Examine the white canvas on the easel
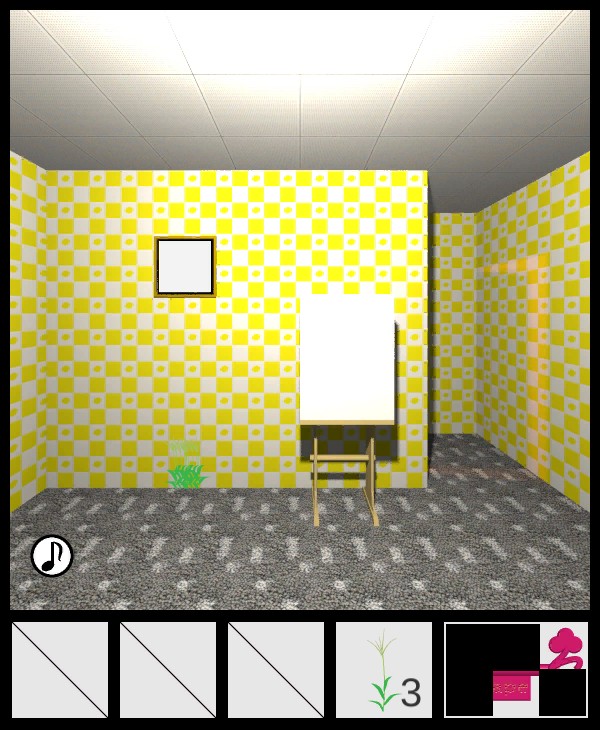The height and width of the screenshot is (730, 600). coord(346,360)
